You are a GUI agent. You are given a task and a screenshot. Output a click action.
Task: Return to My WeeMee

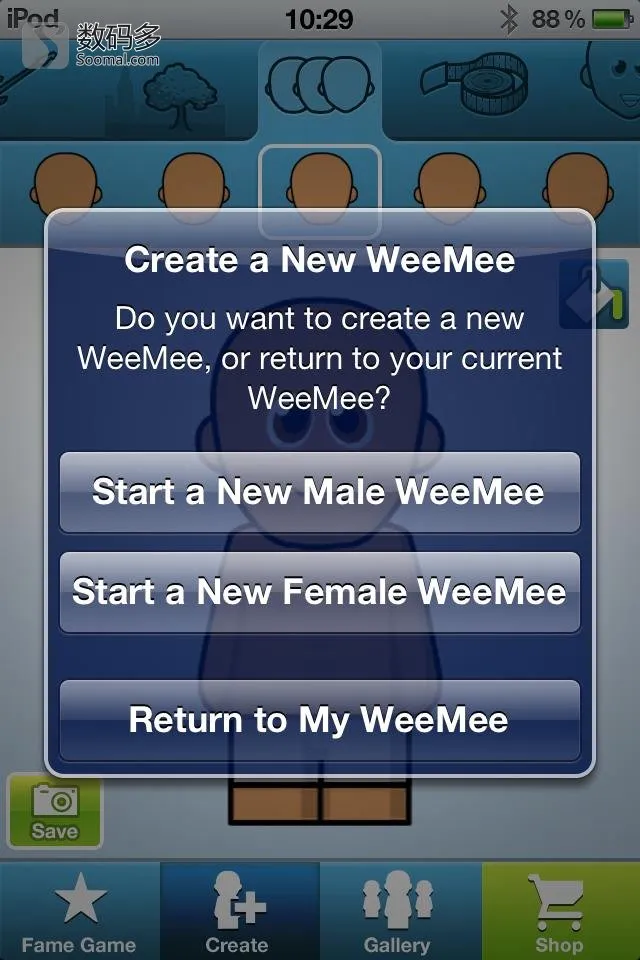319,720
